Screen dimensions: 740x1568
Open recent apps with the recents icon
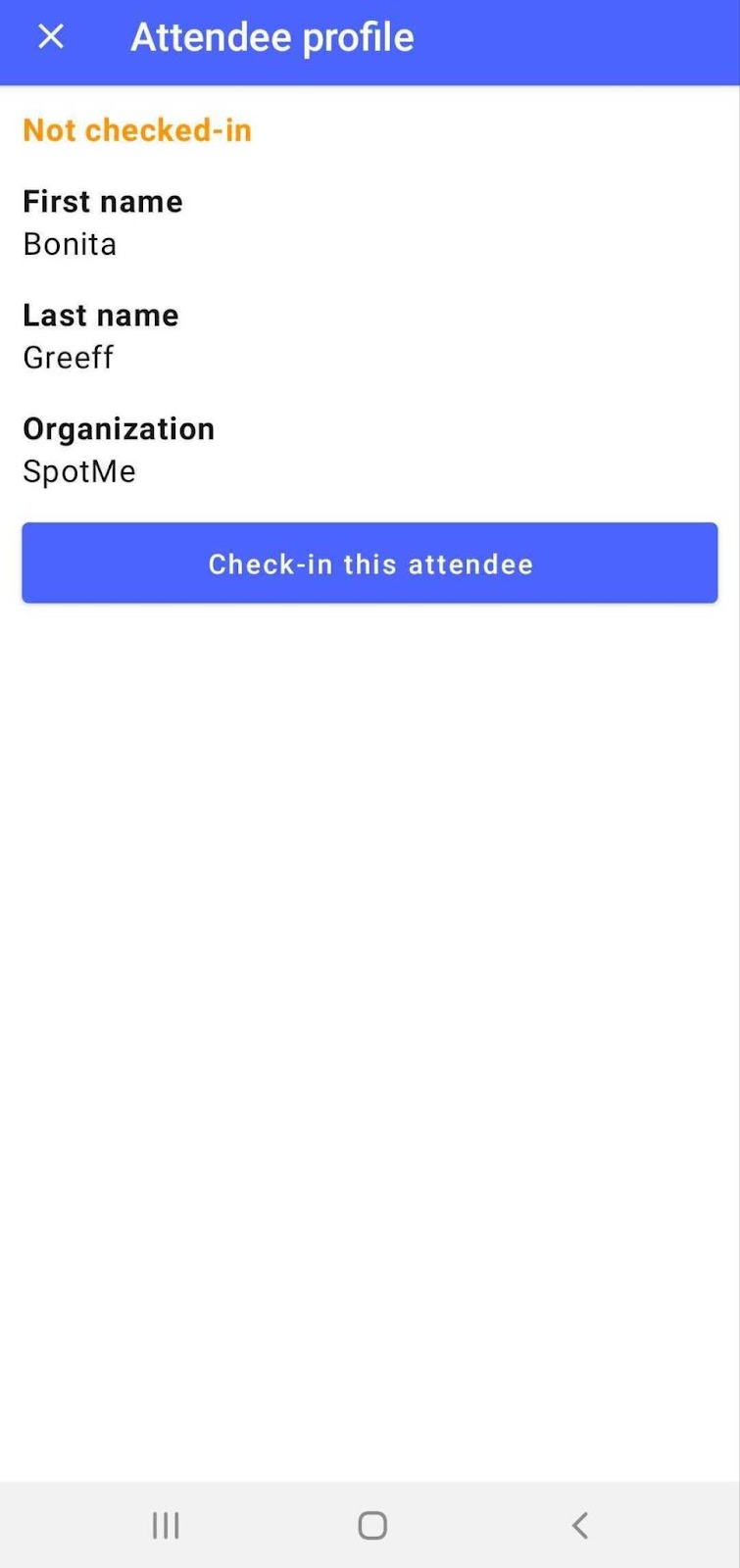click(x=165, y=1525)
